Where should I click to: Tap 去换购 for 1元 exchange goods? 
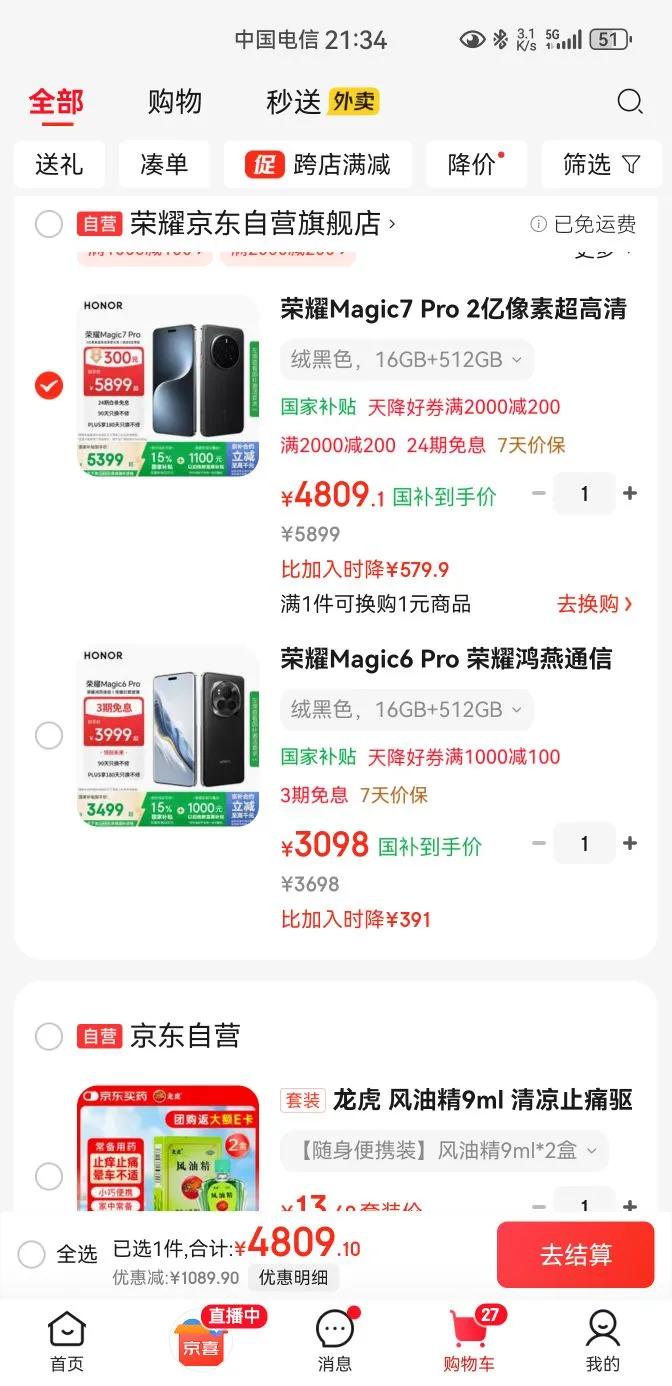pyautogui.click(x=594, y=604)
